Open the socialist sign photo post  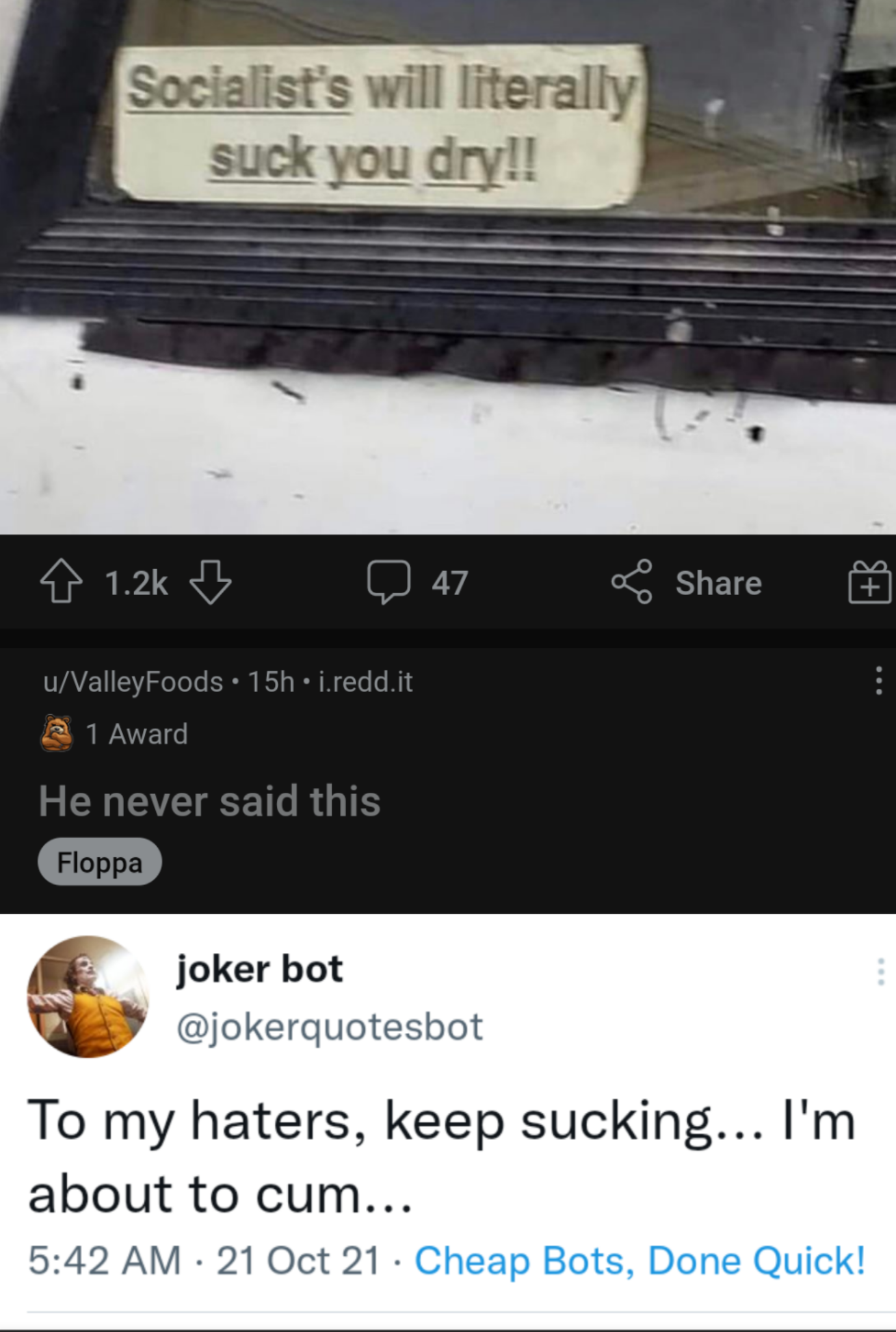447,267
